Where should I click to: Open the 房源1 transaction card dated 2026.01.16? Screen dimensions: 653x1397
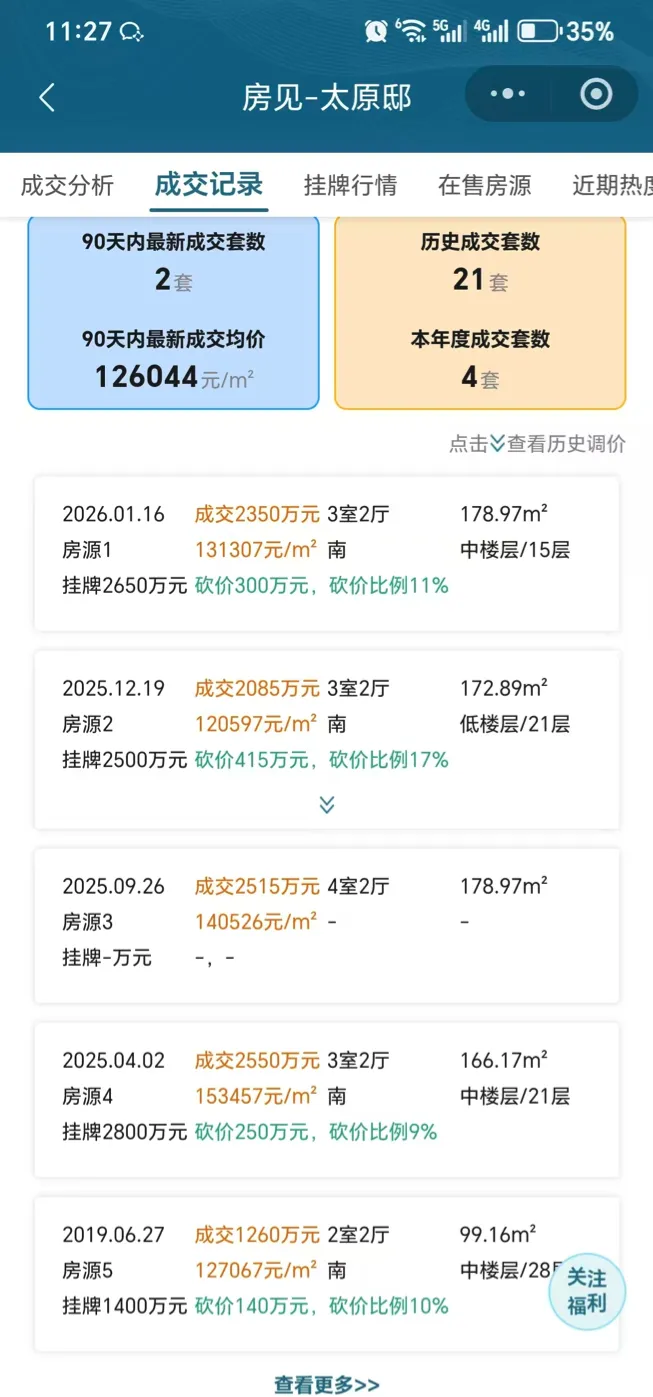[x=326, y=553]
